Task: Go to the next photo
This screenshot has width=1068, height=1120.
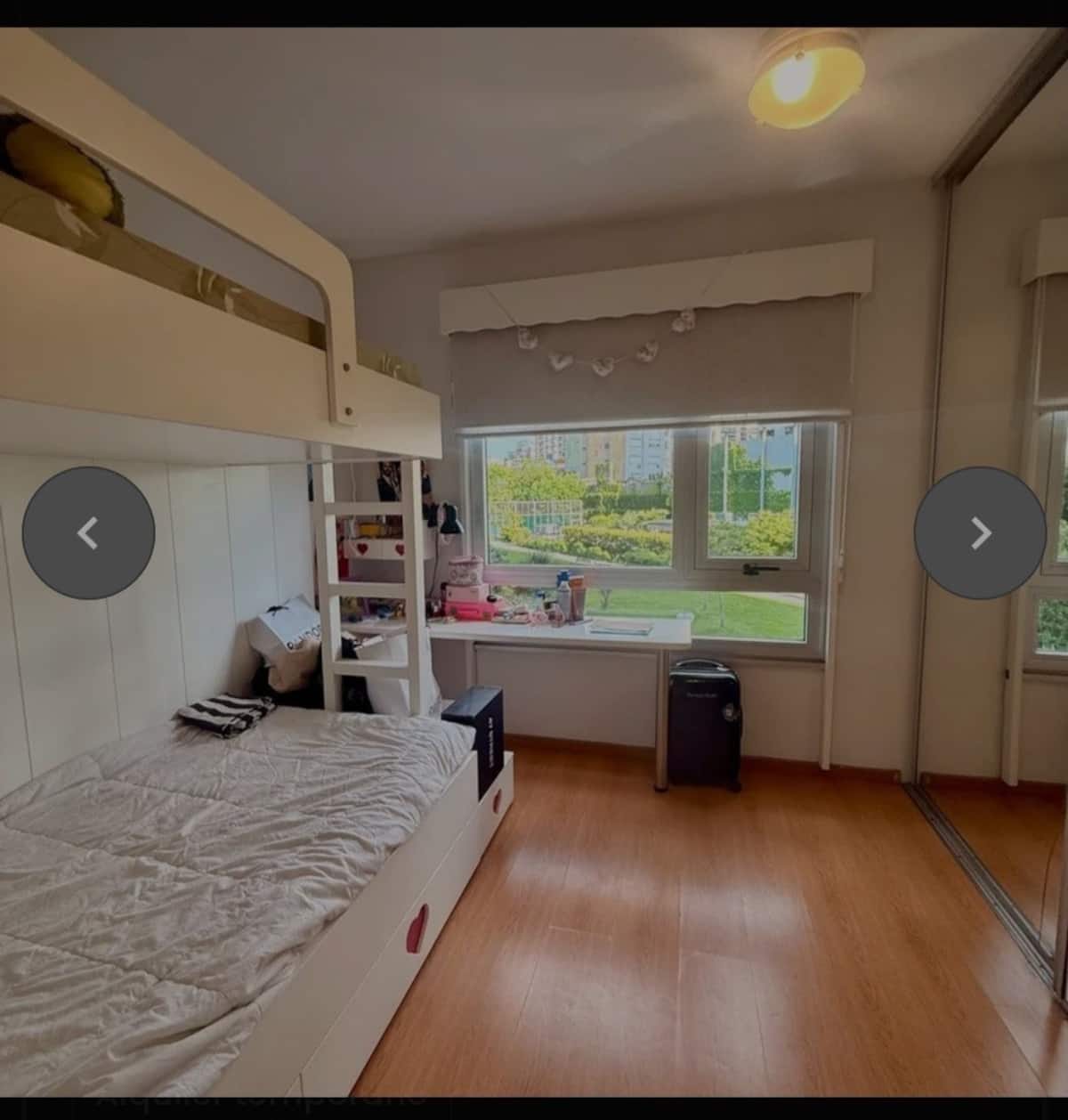Action: point(980,532)
